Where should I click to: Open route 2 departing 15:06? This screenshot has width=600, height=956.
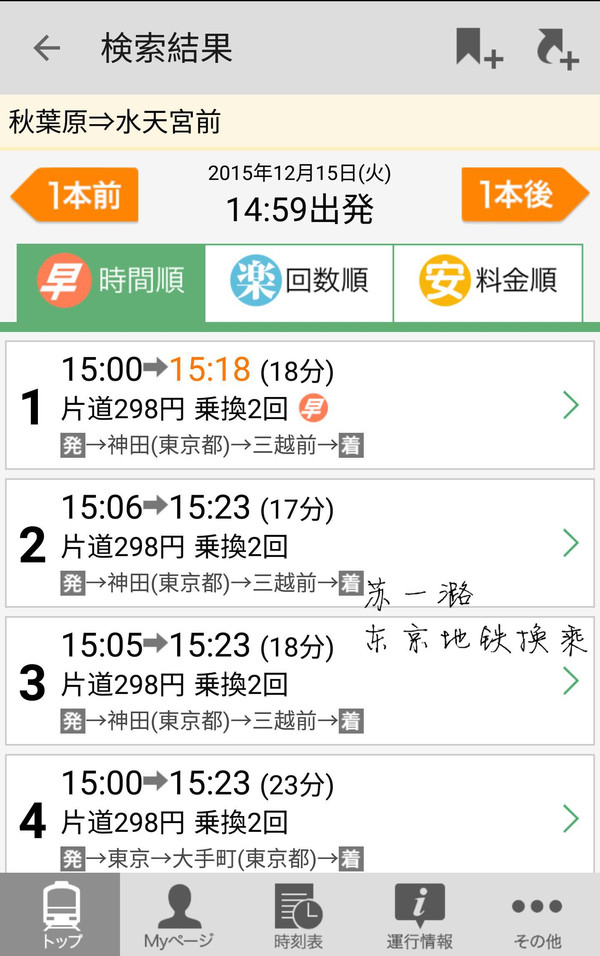click(300, 543)
